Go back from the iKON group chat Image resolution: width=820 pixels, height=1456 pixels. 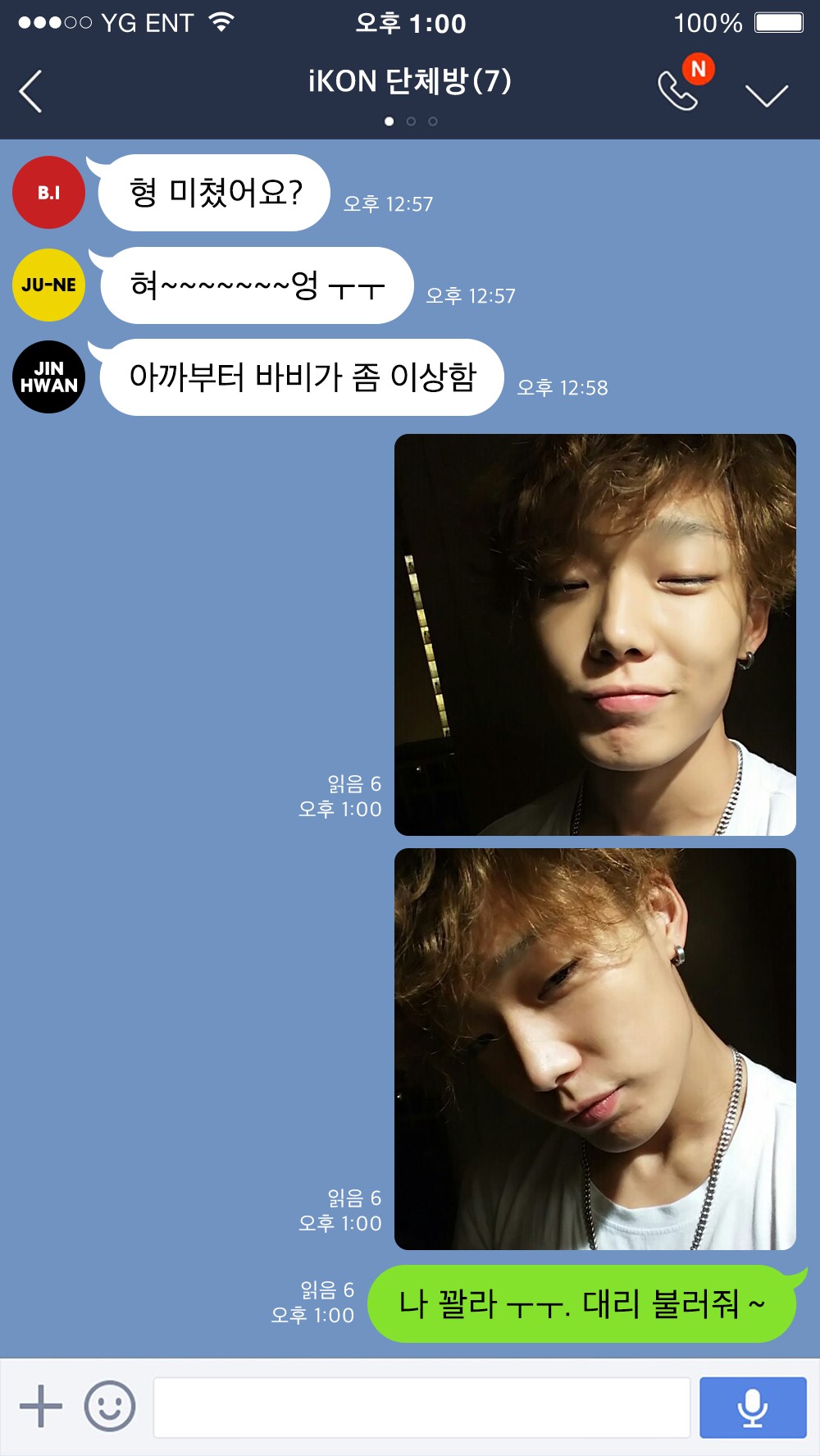[31, 91]
